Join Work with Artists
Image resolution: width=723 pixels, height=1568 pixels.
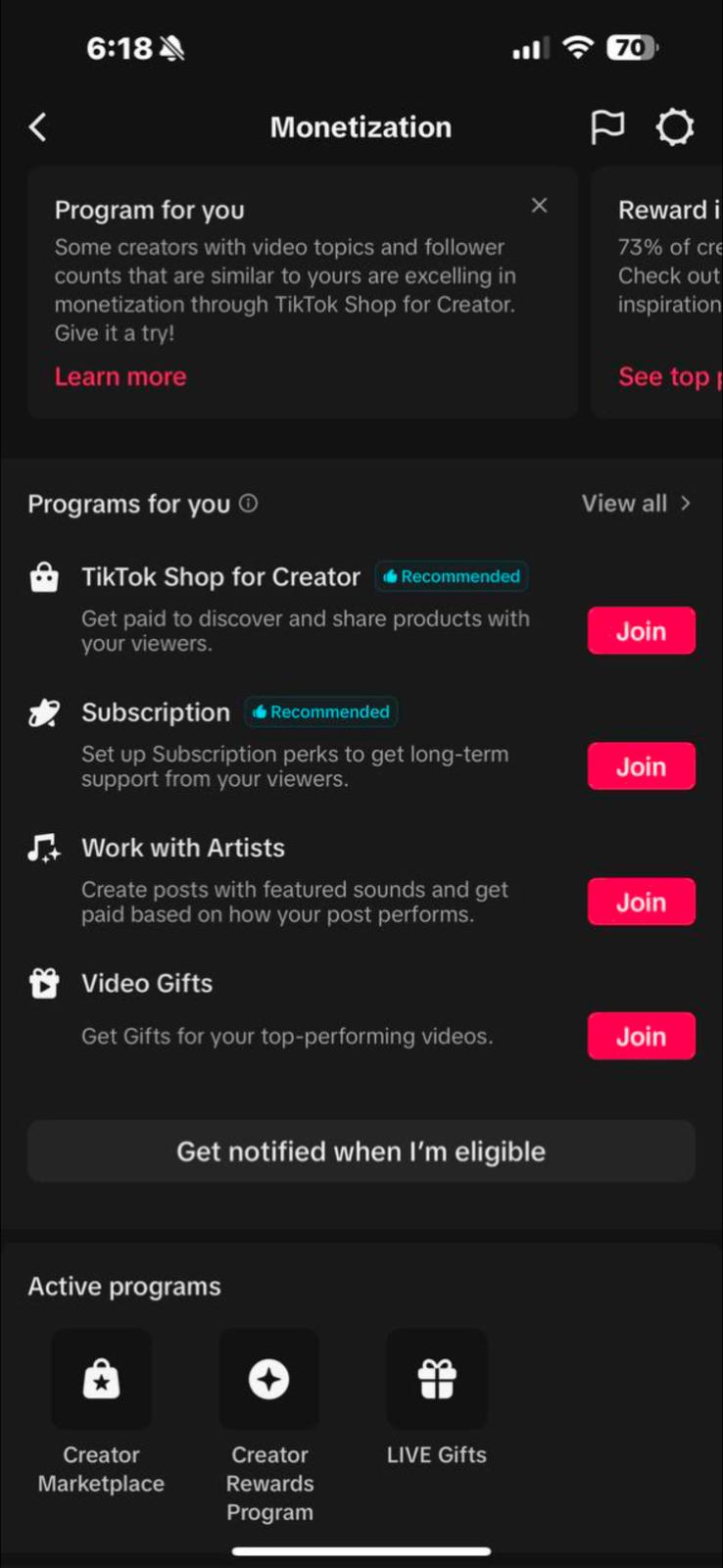coord(642,902)
